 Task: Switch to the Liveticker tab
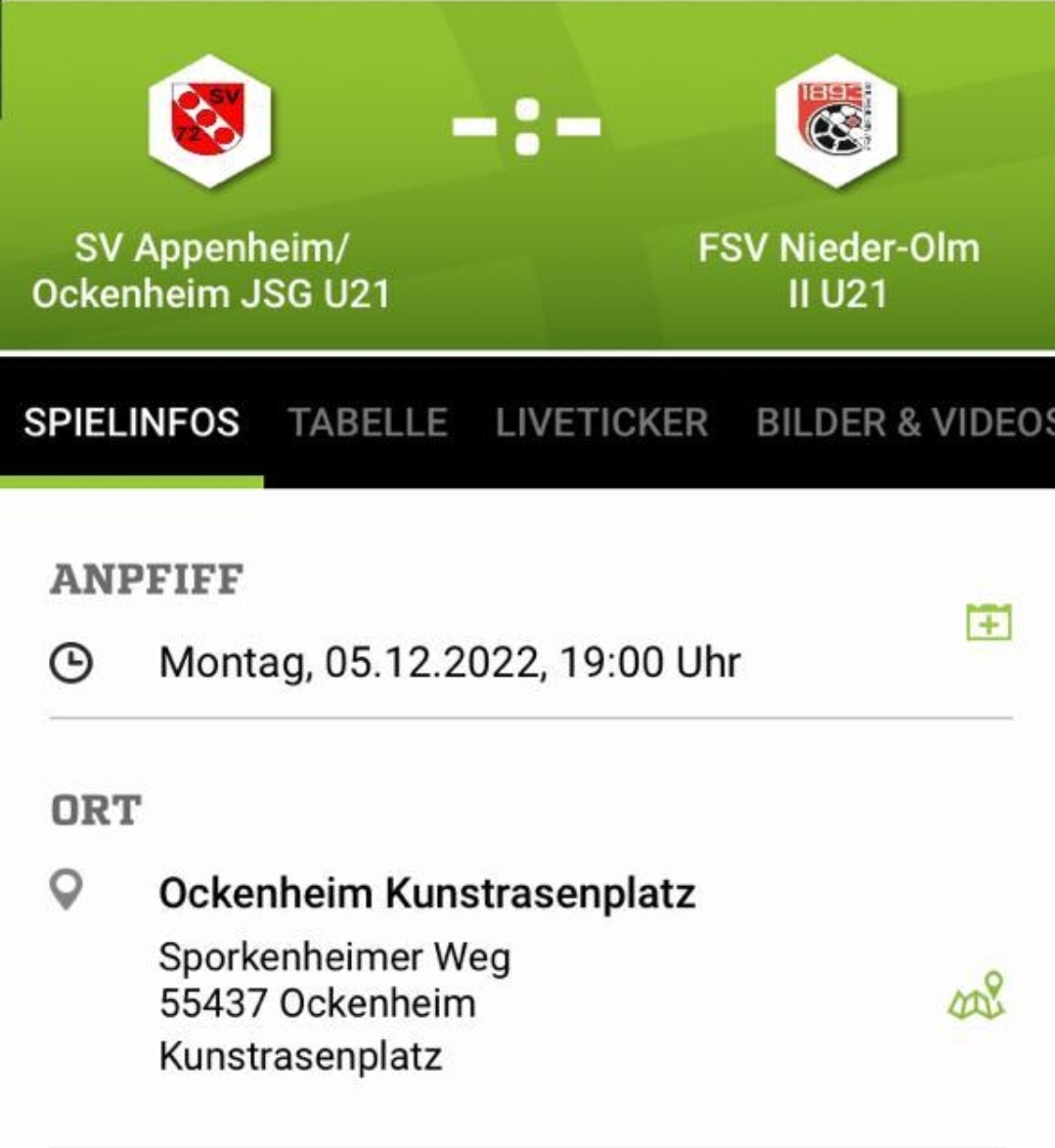pyautogui.click(x=601, y=422)
